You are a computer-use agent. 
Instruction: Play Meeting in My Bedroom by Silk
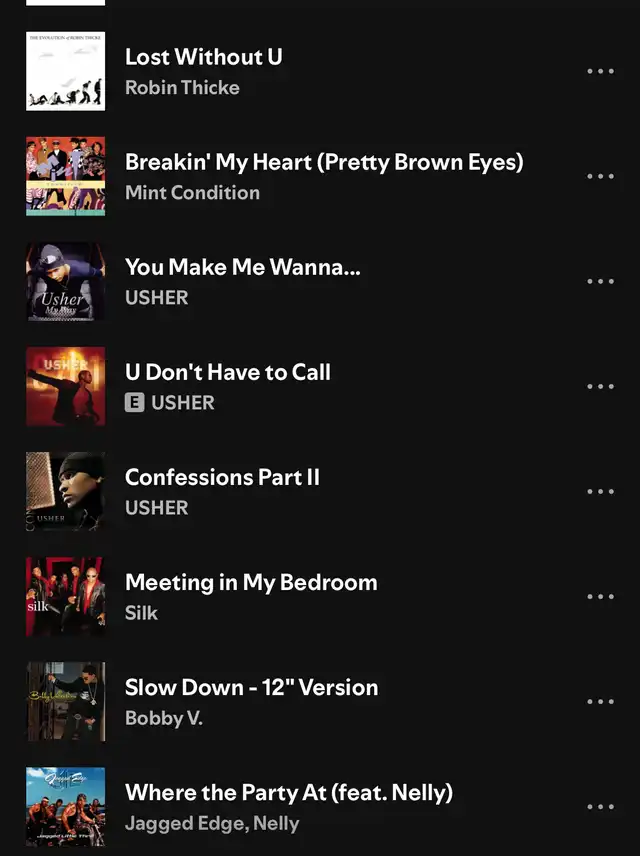tap(251, 582)
